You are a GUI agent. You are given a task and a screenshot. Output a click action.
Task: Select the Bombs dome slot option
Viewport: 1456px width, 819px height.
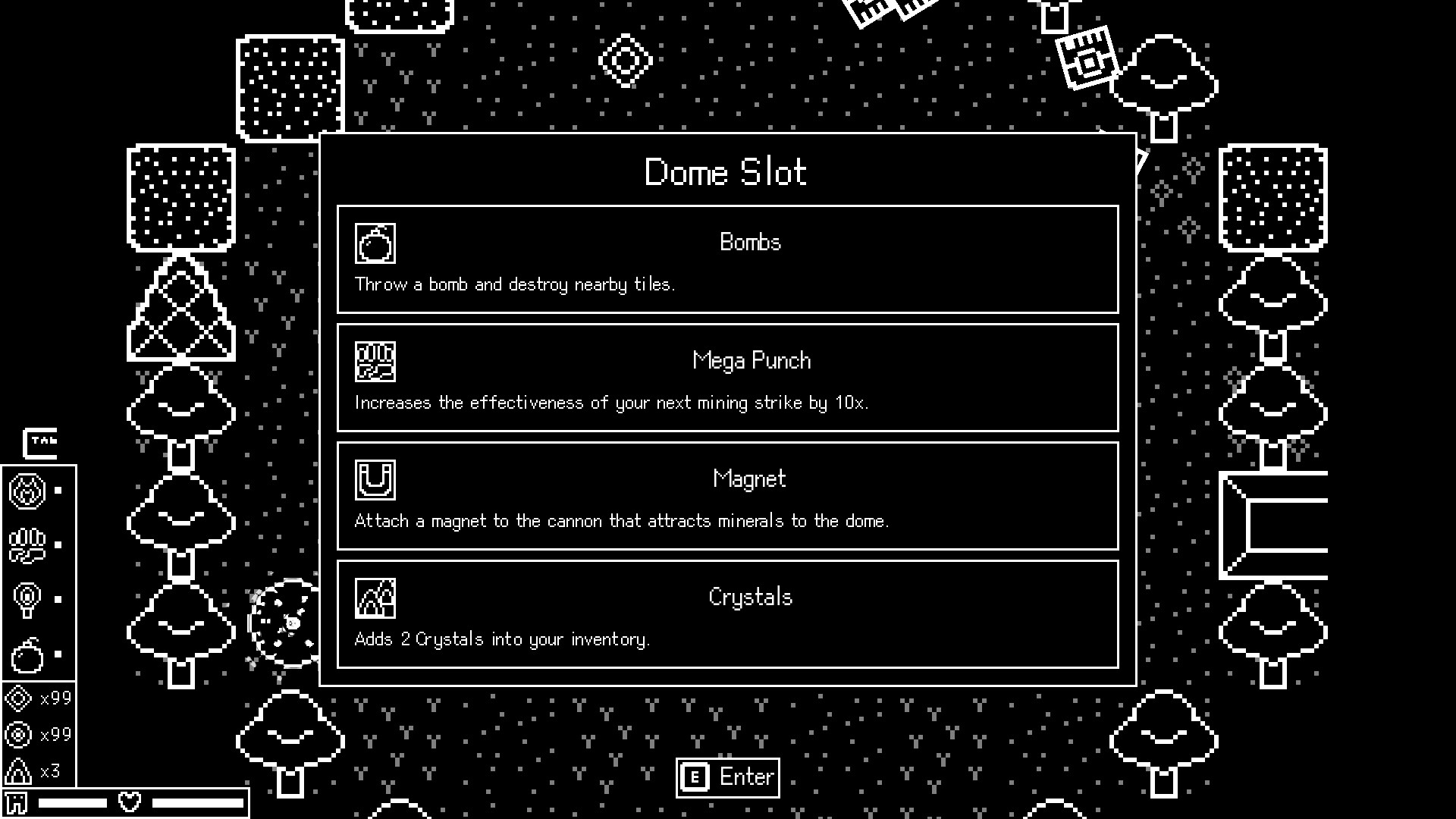(727, 259)
